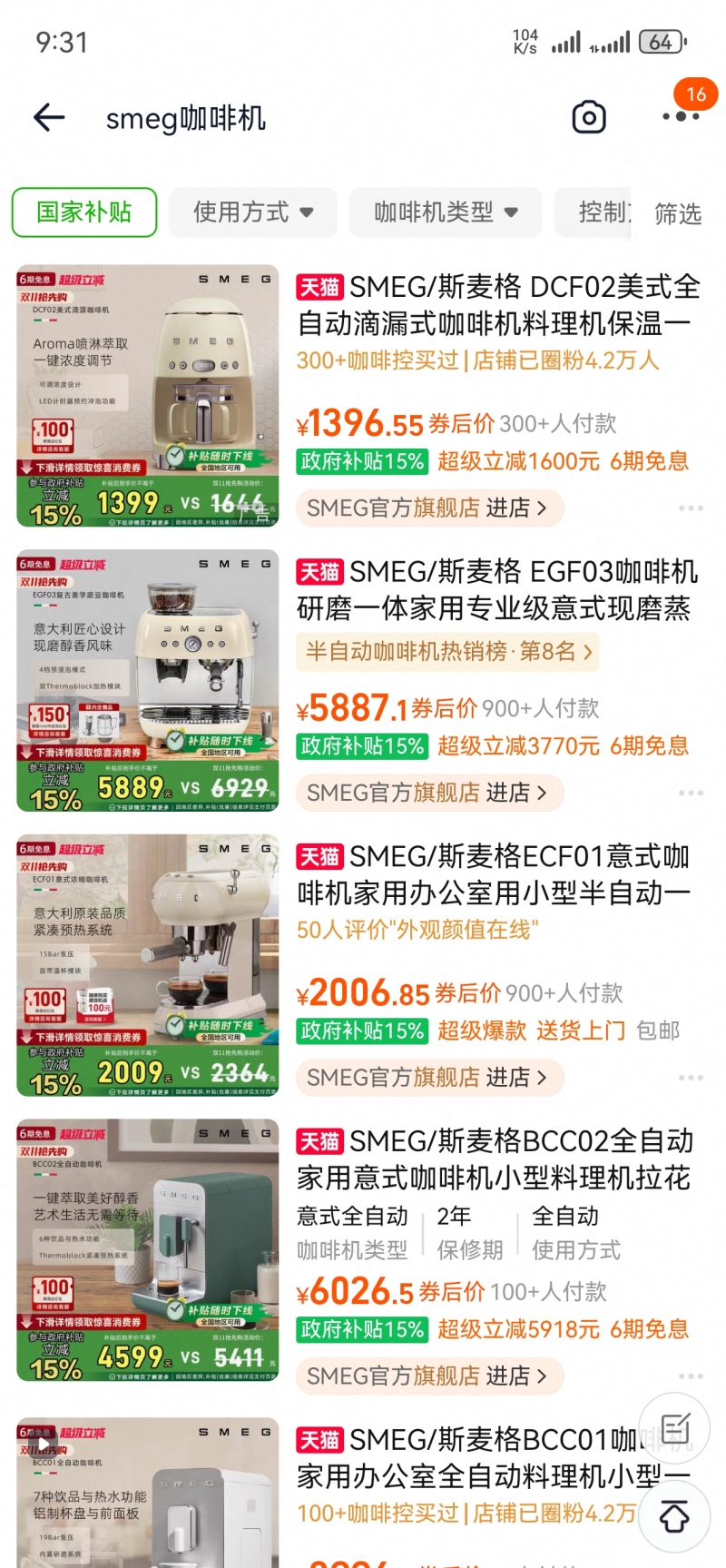The height and width of the screenshot is (1568, 726).
Task: Open the EGF03 grinder coffee machine listing
Action: 498,590
